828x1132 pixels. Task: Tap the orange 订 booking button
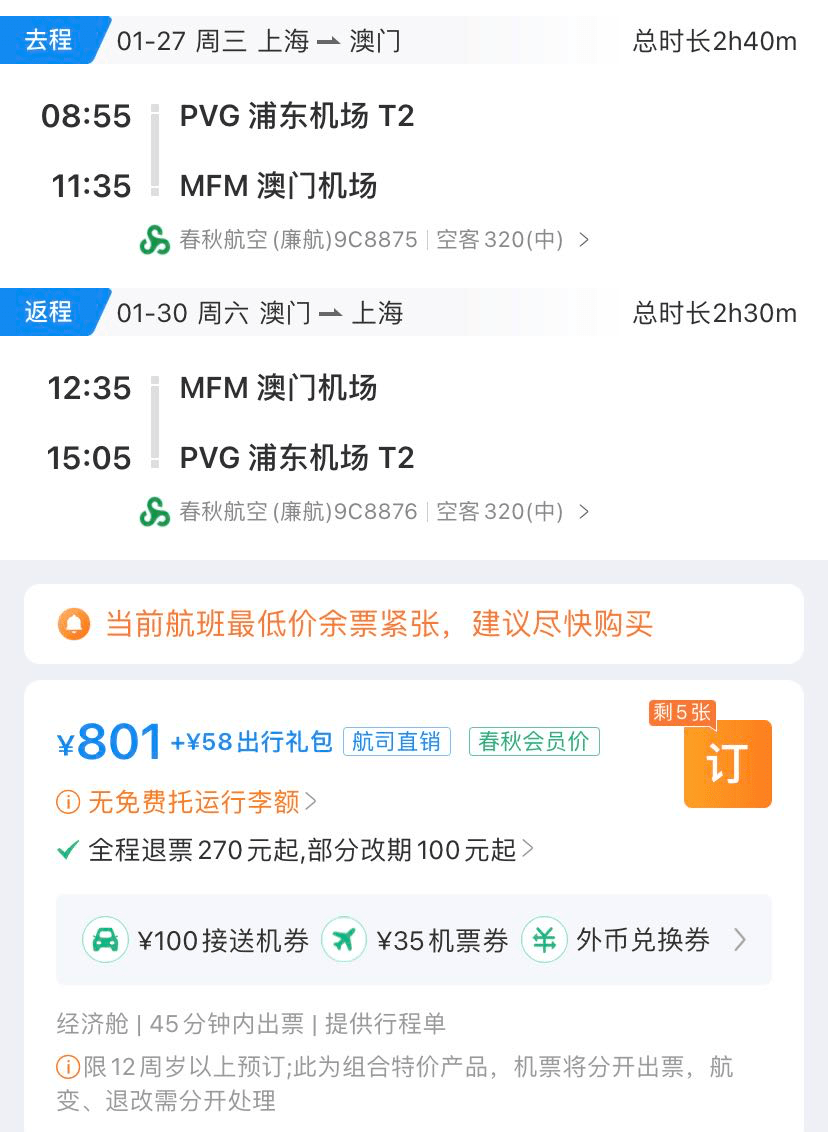(727, 764)
